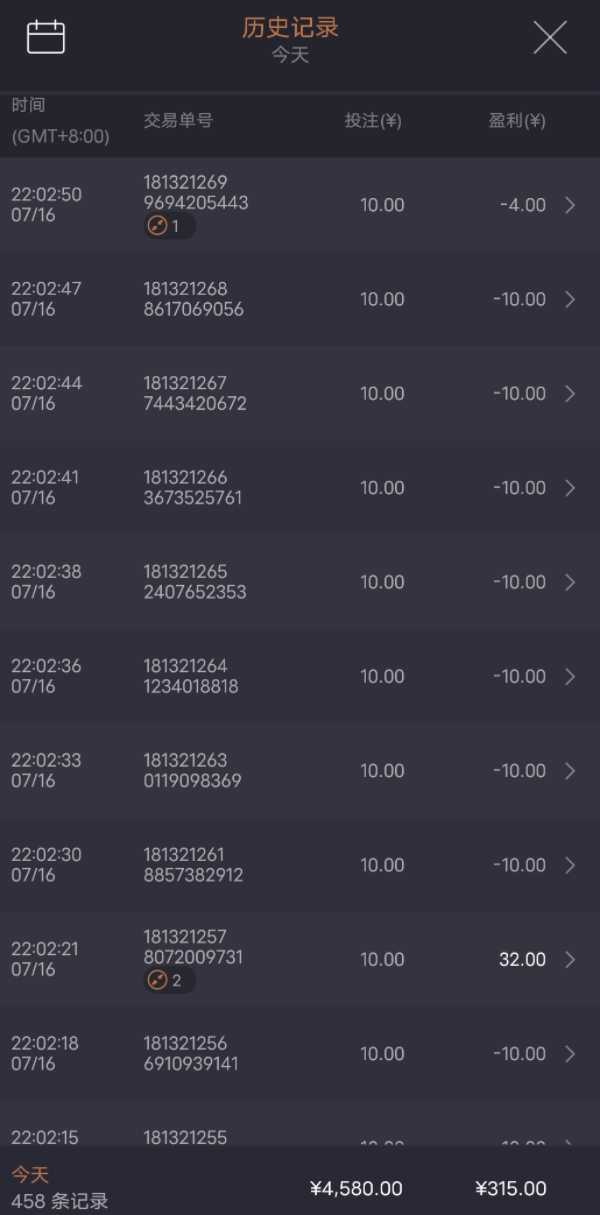View record 181321256 from 22:02:18
The width and height of the screenshot is (600, 1215).
click(x=300, y=1054)
